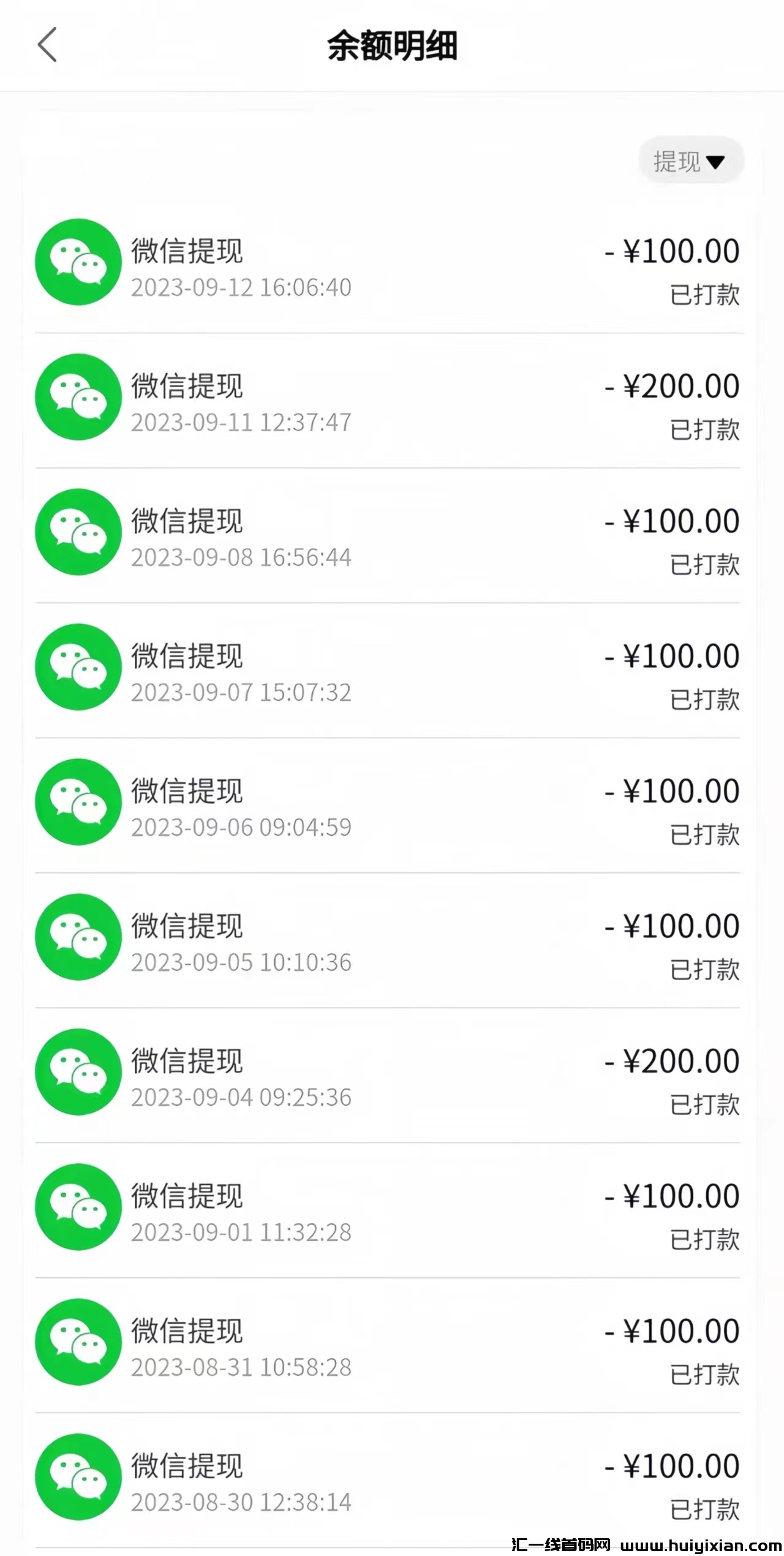This screenshot has height=1556, width=784.
Task: Expand the 提现 filter dropdown
Action: pos(690,161)
